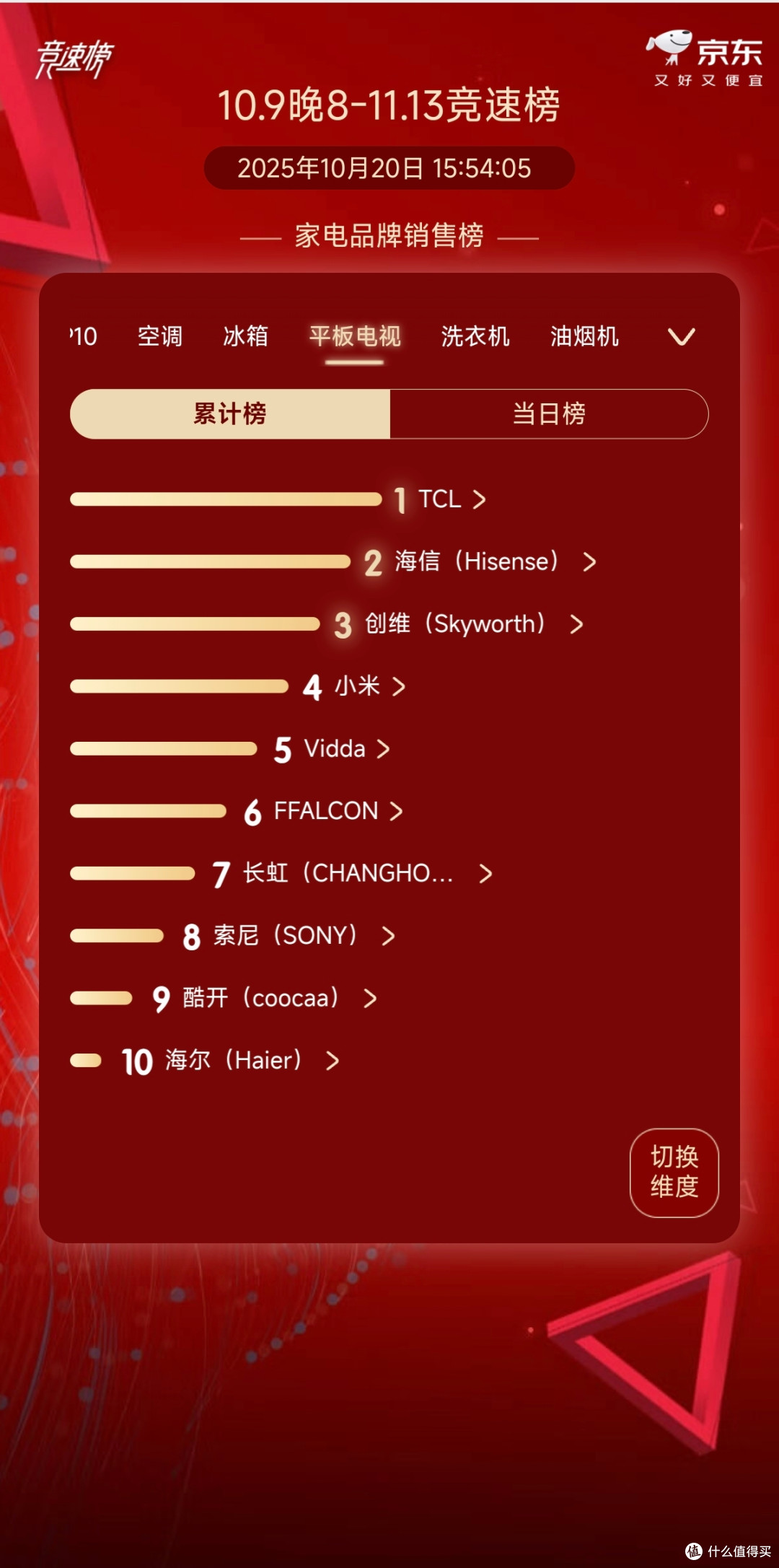Expand the category list chevron

tap(682, 336)
